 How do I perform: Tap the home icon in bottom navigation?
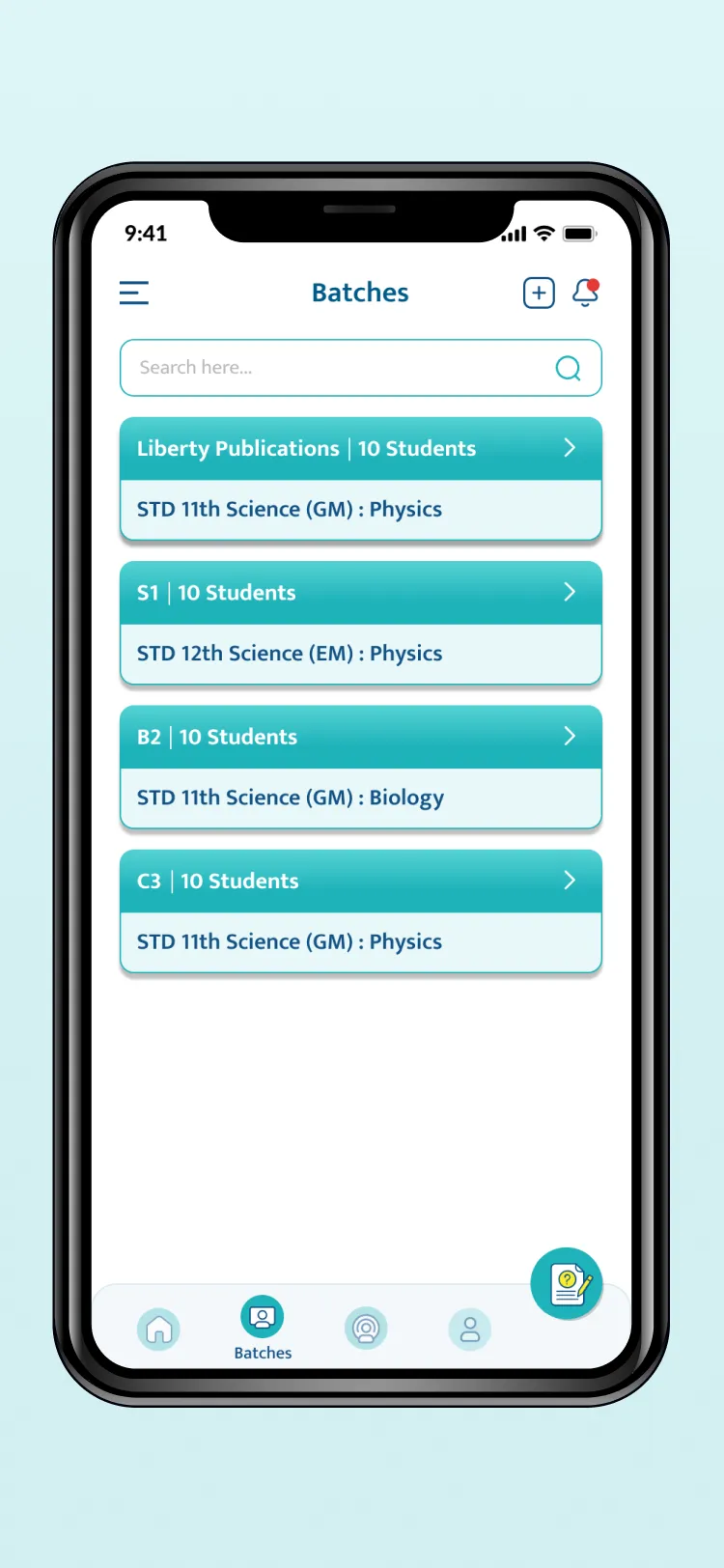click(158, 1330)
